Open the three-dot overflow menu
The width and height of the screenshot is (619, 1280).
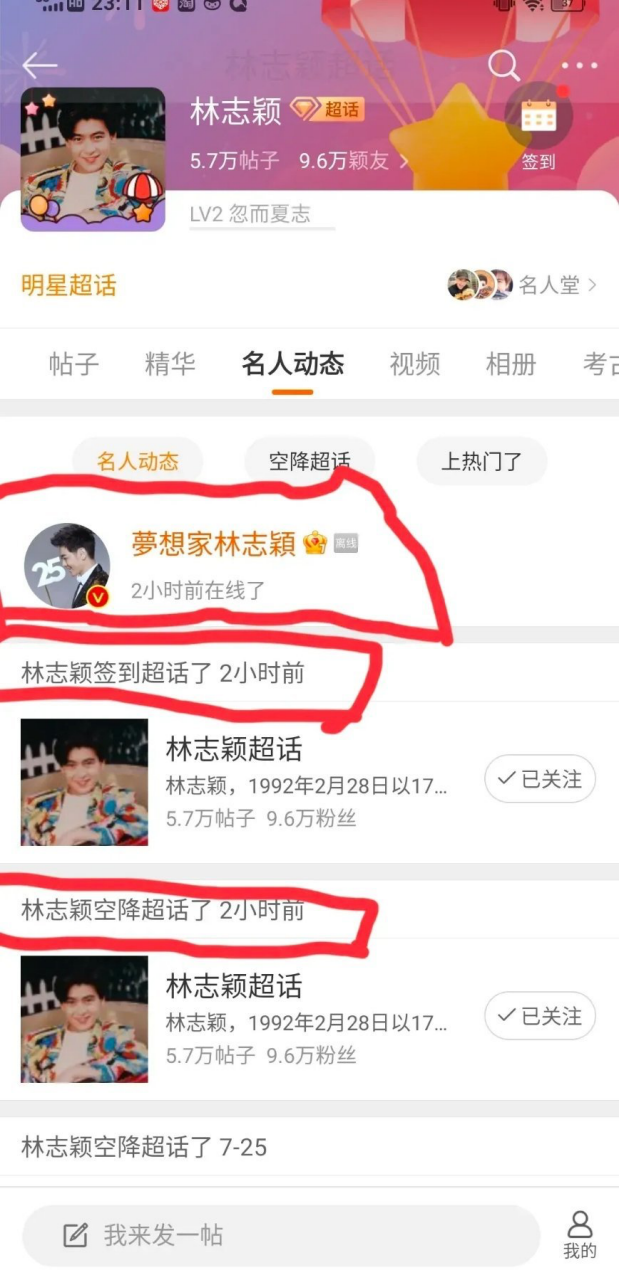click(579, 66)
